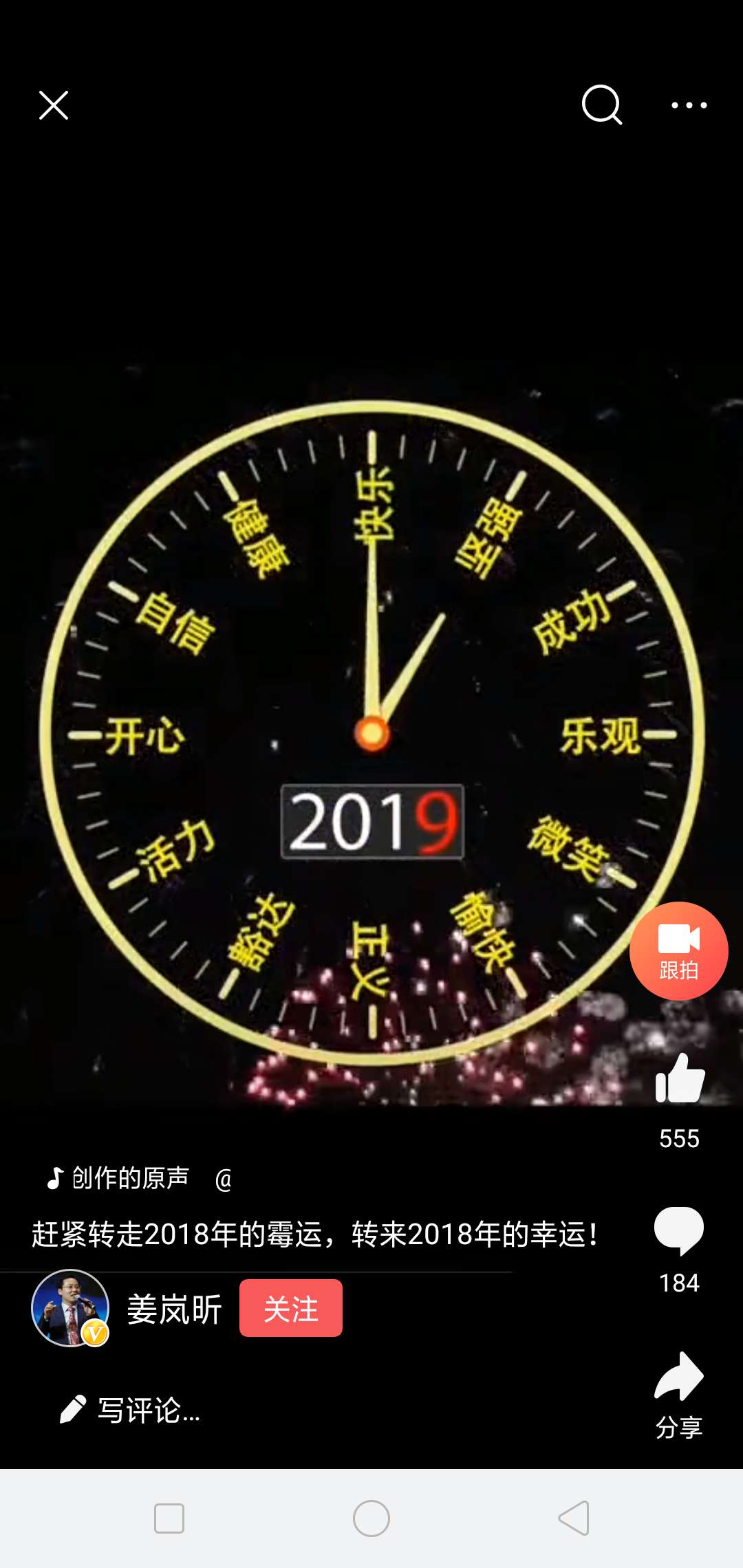Go to home via system home button
Screen dimensions: 743x1568
tap(371, 1518)
